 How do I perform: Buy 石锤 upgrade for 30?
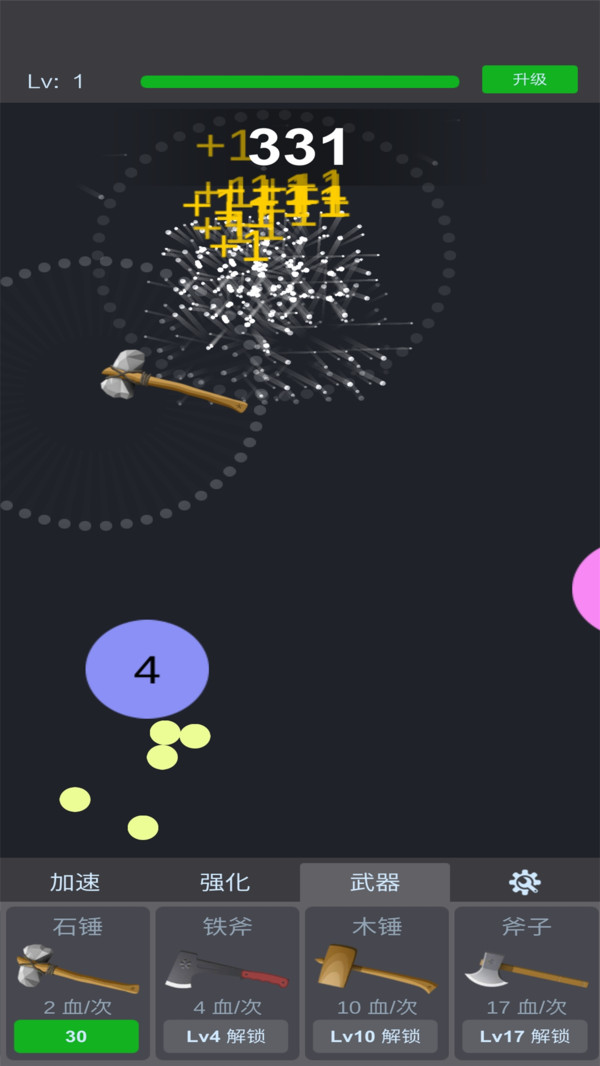[x=76, y=1036]
